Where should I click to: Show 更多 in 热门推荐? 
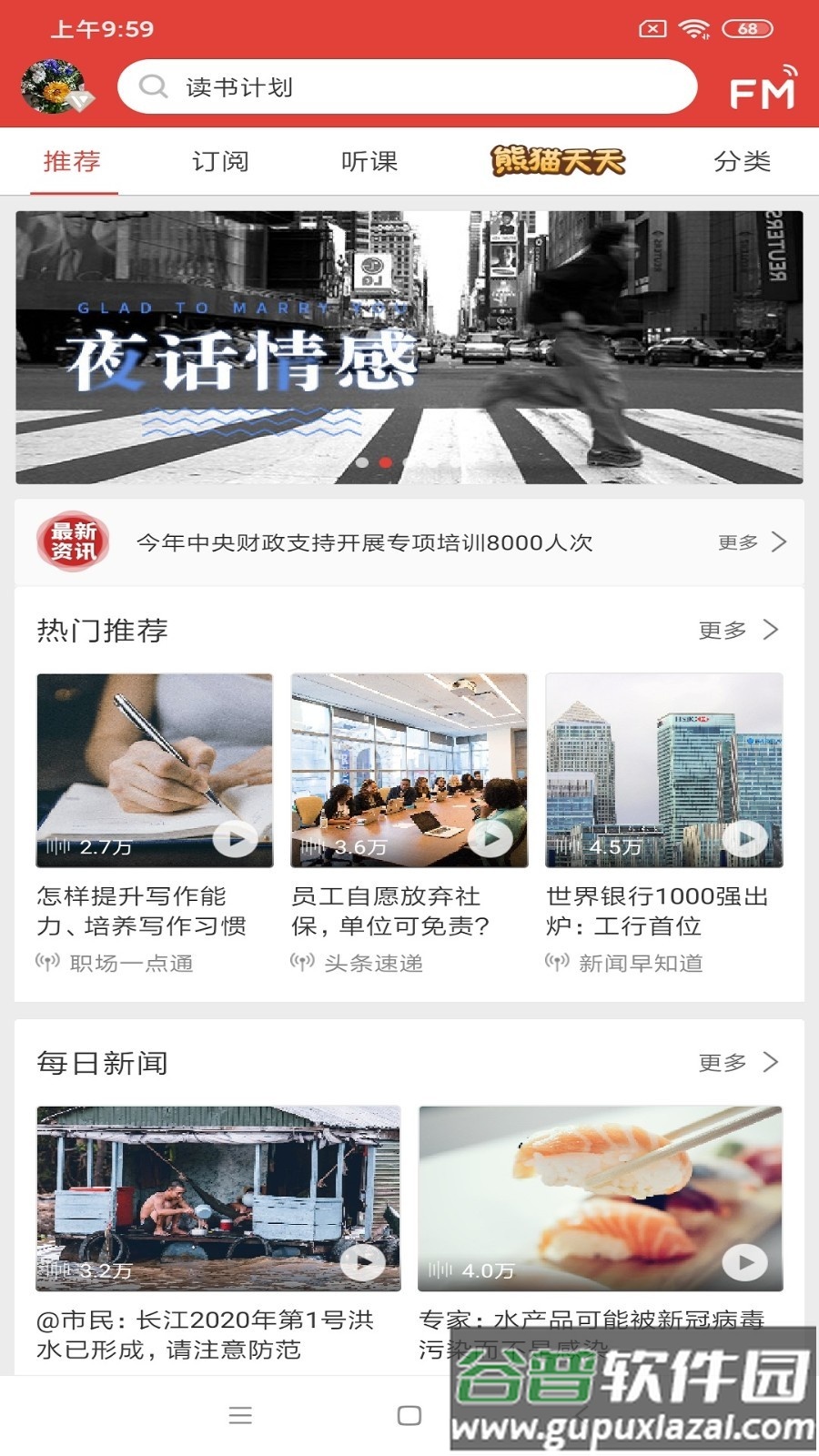pyautogui.click(x=738, y=630)
